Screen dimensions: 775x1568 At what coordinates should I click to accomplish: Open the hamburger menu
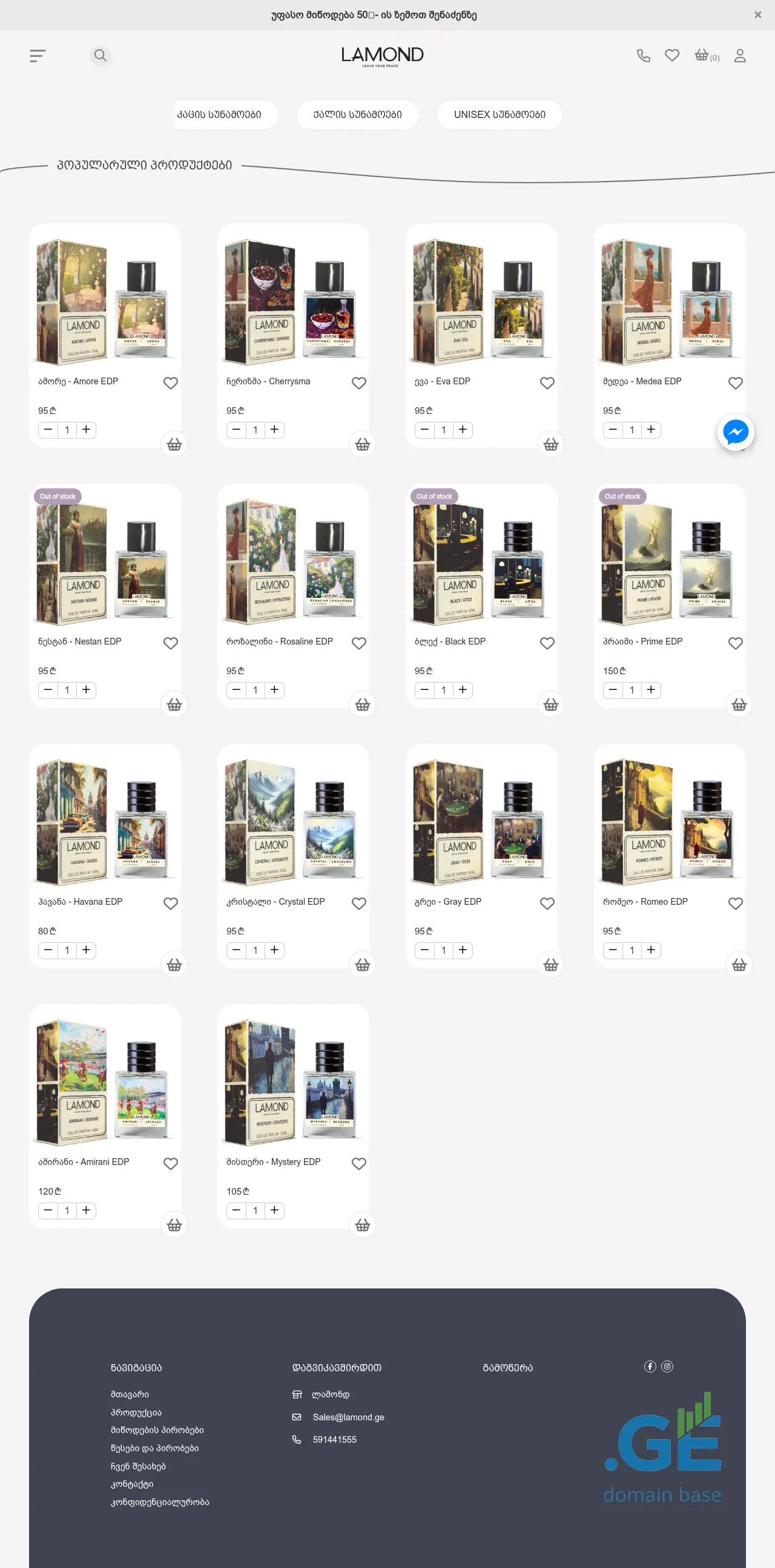click(x=38, y=56)
